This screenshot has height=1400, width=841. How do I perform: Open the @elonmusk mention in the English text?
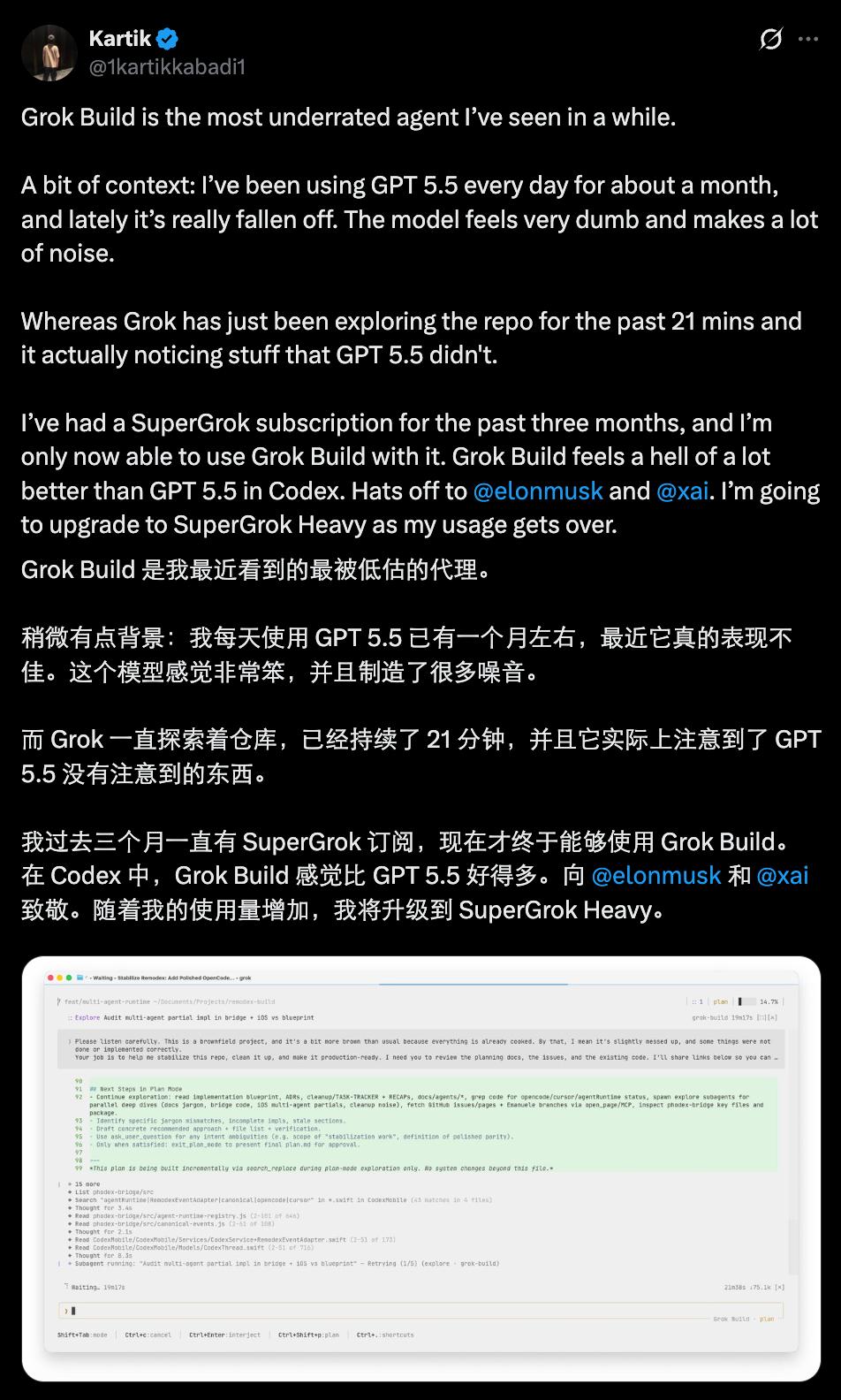click(538, 491)
